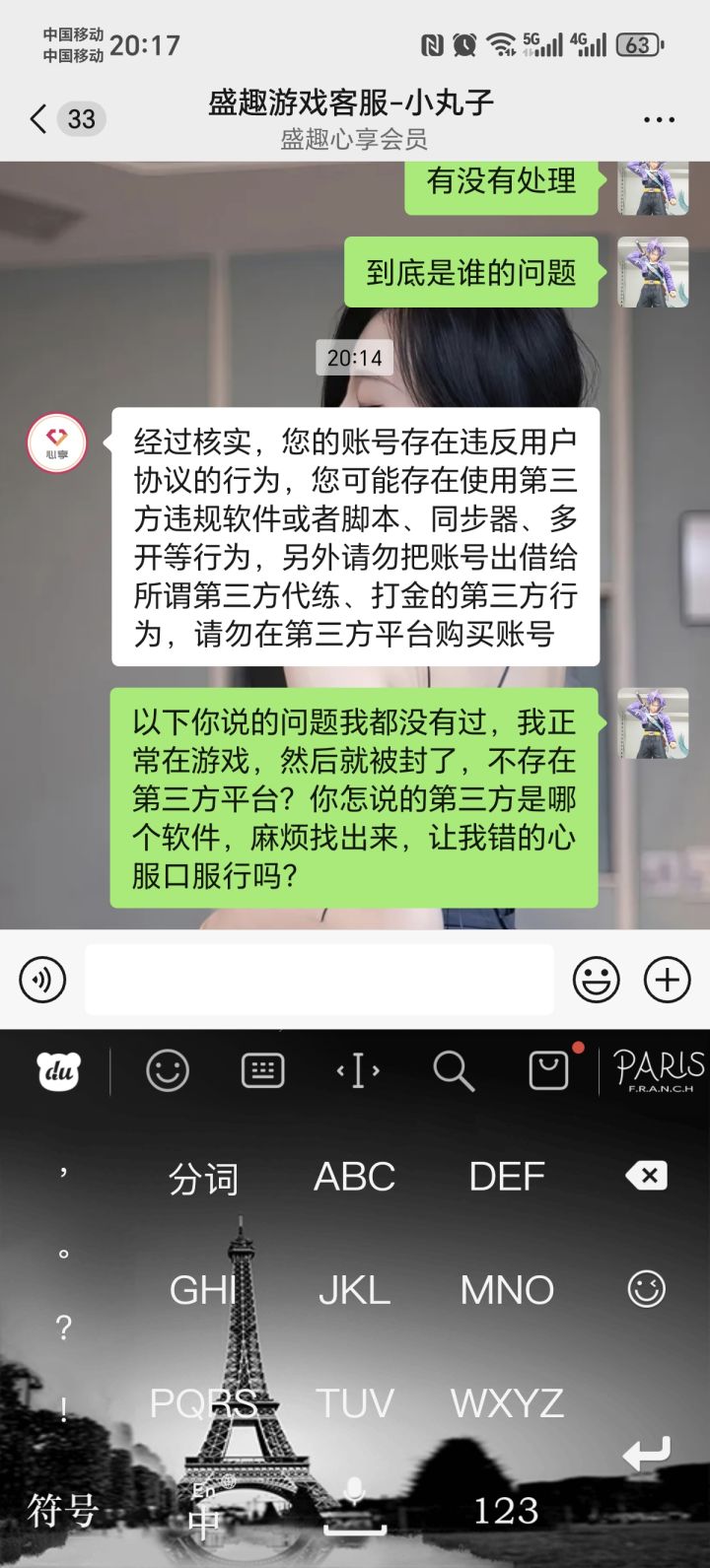Open the smiley key on the keyboard's right edge

646,1289
